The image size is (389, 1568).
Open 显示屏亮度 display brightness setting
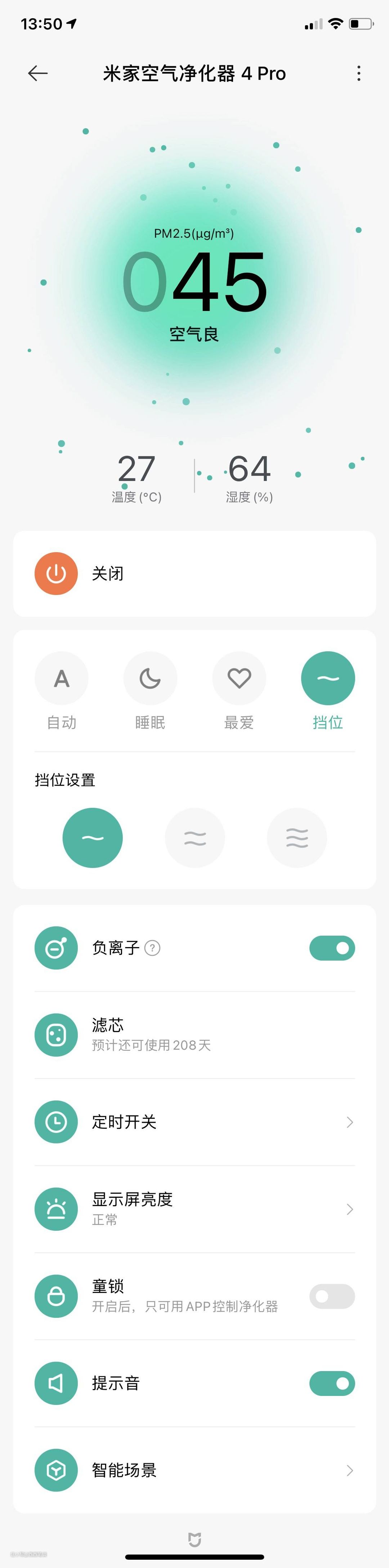coord(194,1209)
